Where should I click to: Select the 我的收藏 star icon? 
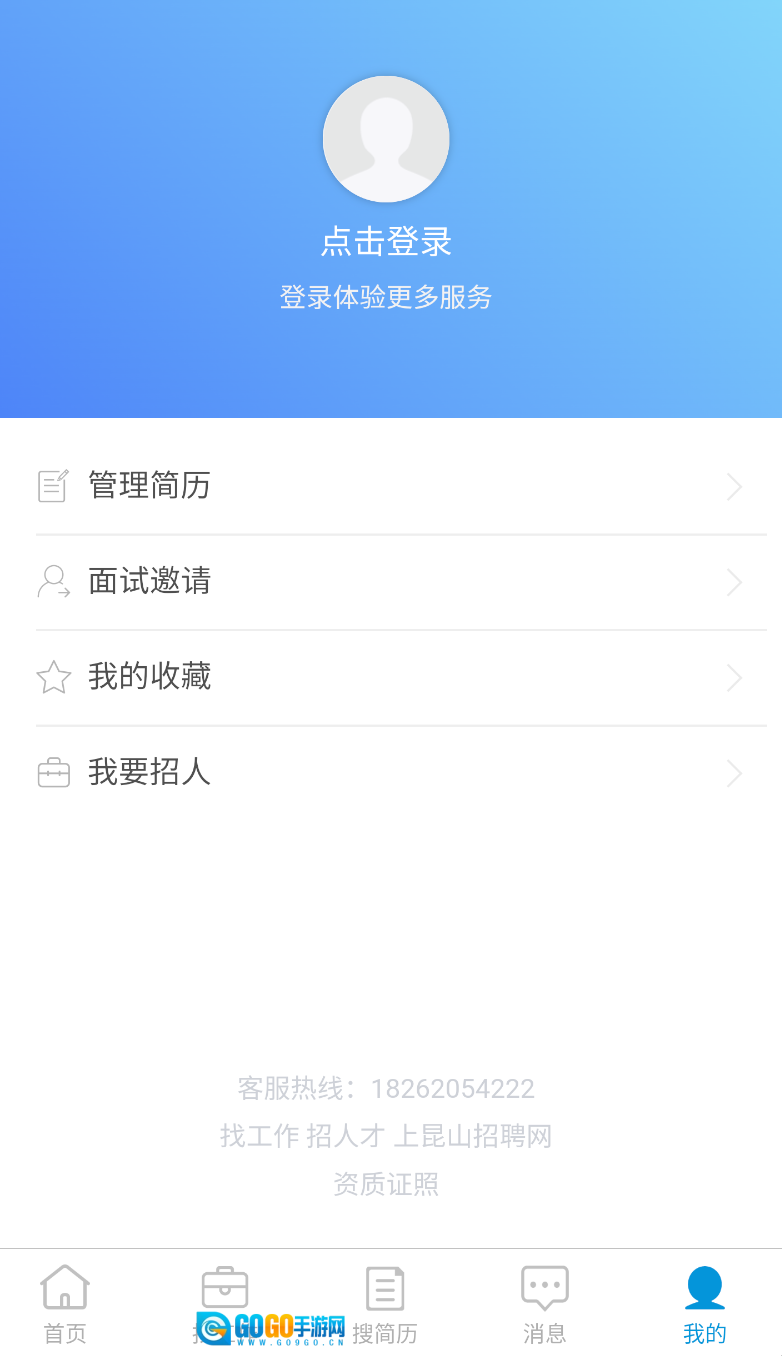[52, 677]
